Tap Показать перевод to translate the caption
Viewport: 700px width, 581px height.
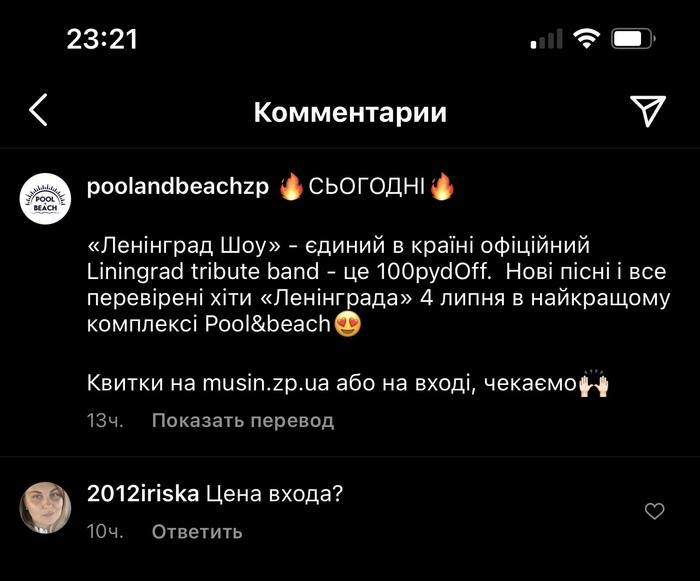click(x=242, y=420)
